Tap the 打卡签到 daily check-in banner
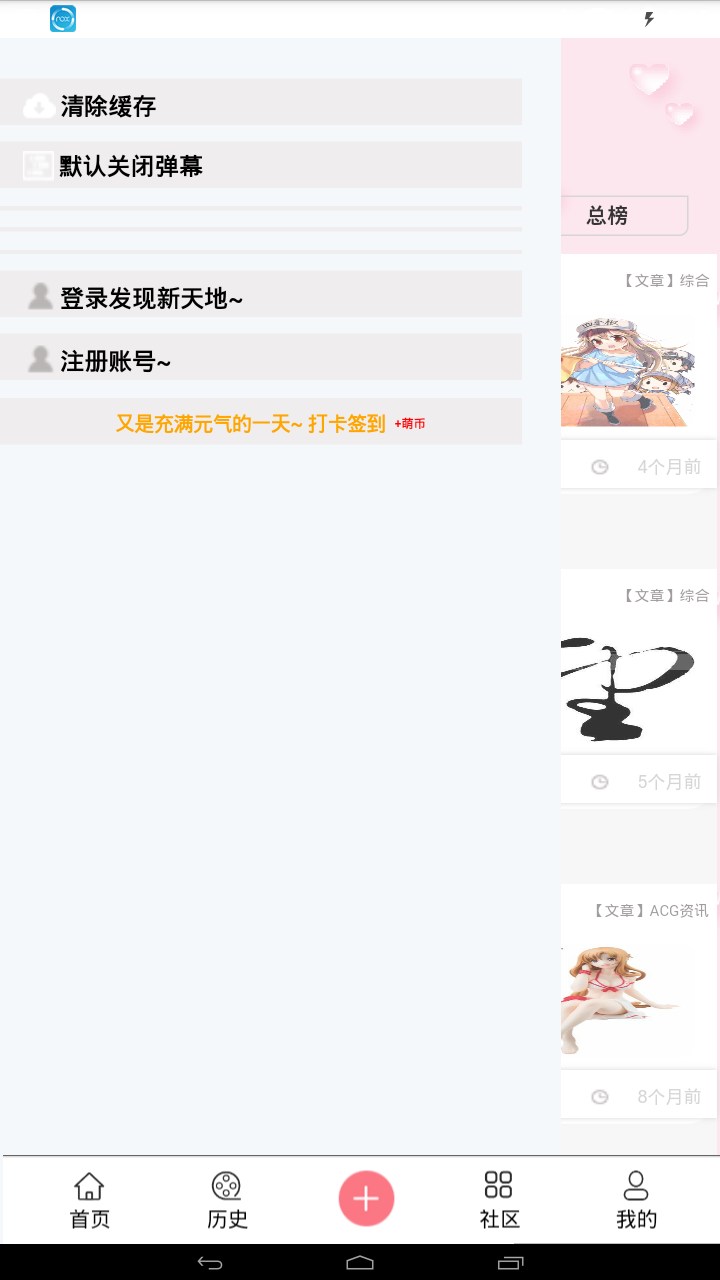720x1280 pixels. tap(260, 423)
